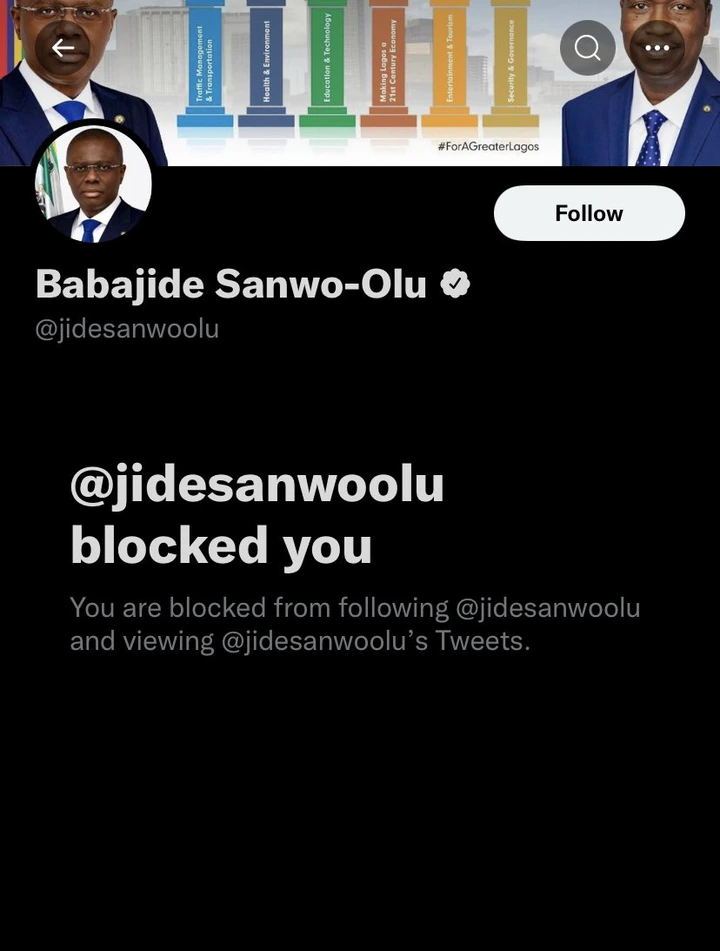This screenshot has height=951, width=720.
Task: Open the header banner image
Action: (360, 80)
